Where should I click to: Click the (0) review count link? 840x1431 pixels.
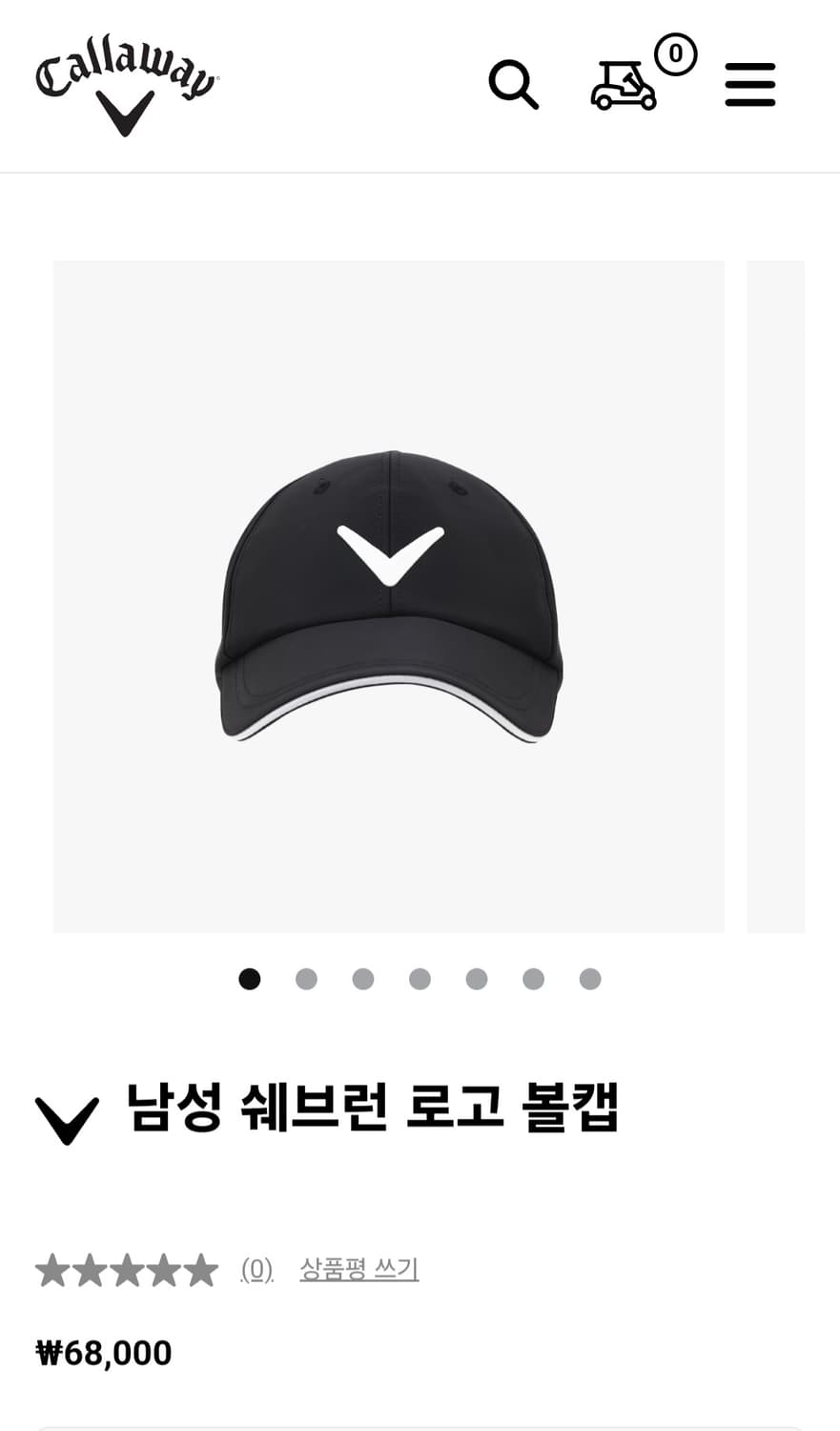point(256,1269)
